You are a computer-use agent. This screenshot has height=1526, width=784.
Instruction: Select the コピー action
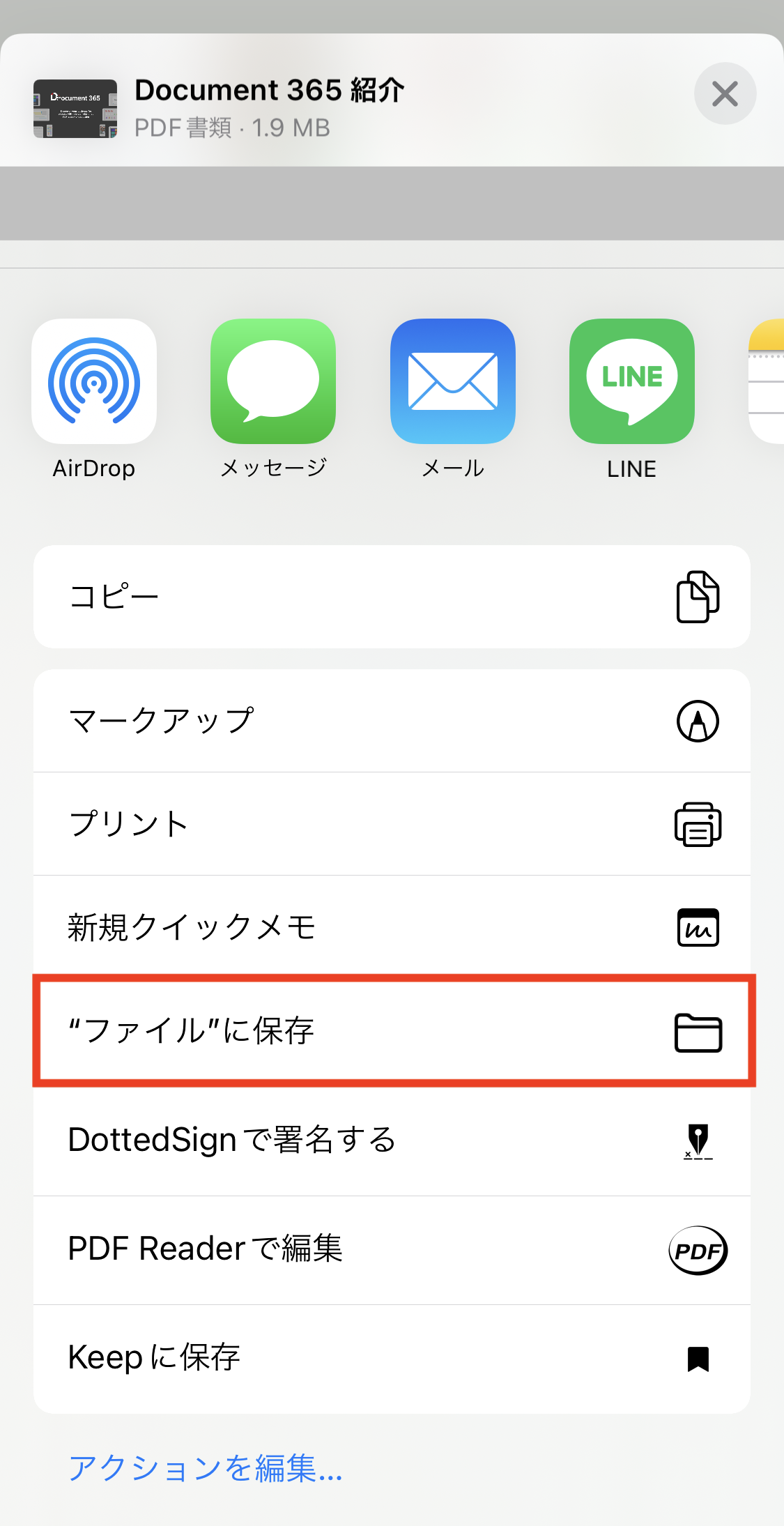click(392, 597)
